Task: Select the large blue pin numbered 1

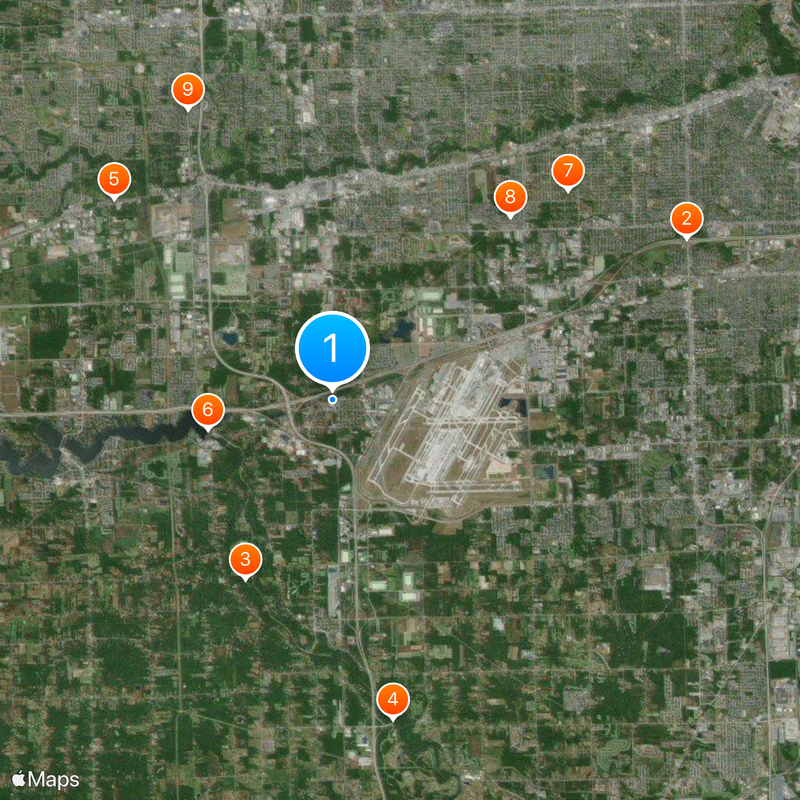Action: pyautogui.click(x=333, y=349)
